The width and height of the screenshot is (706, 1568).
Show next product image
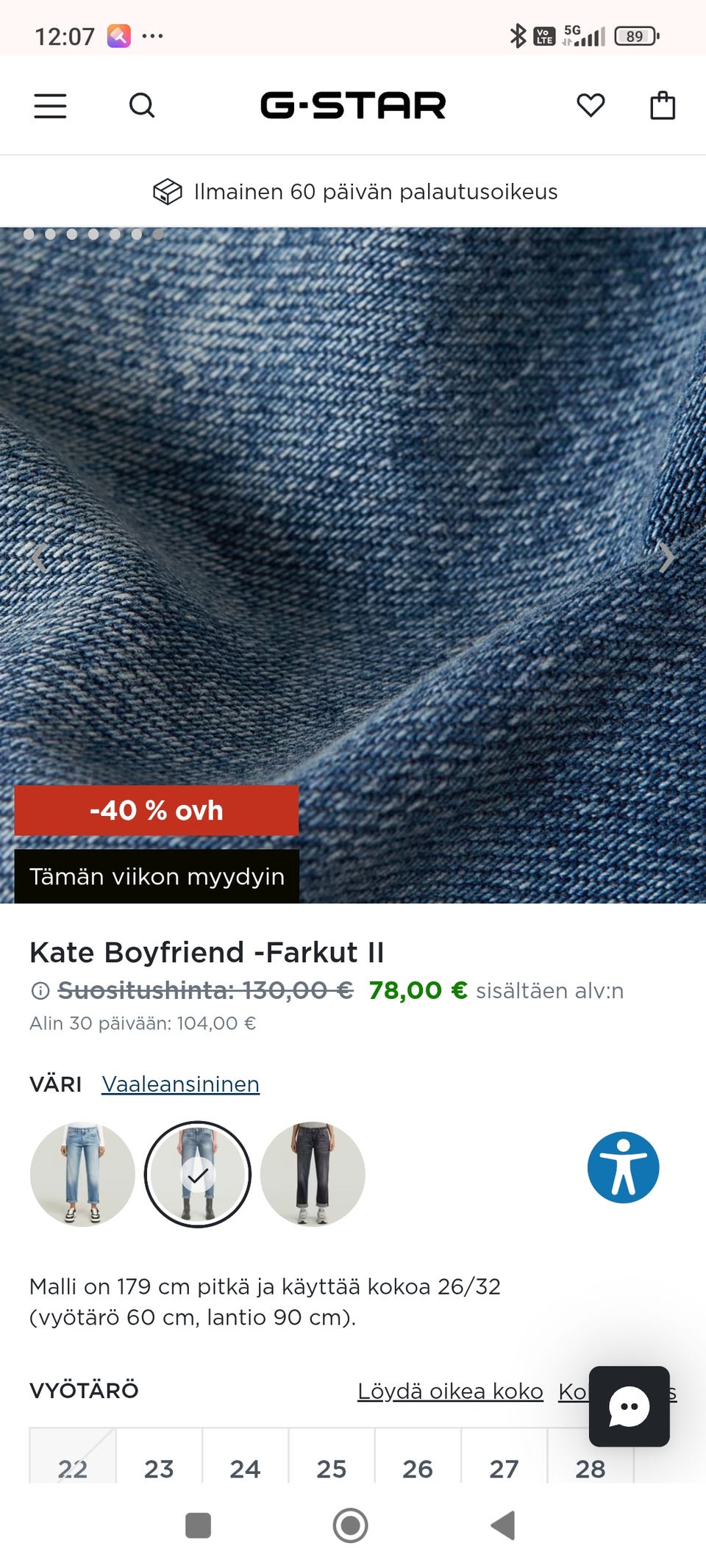click(x=666, y=558)
